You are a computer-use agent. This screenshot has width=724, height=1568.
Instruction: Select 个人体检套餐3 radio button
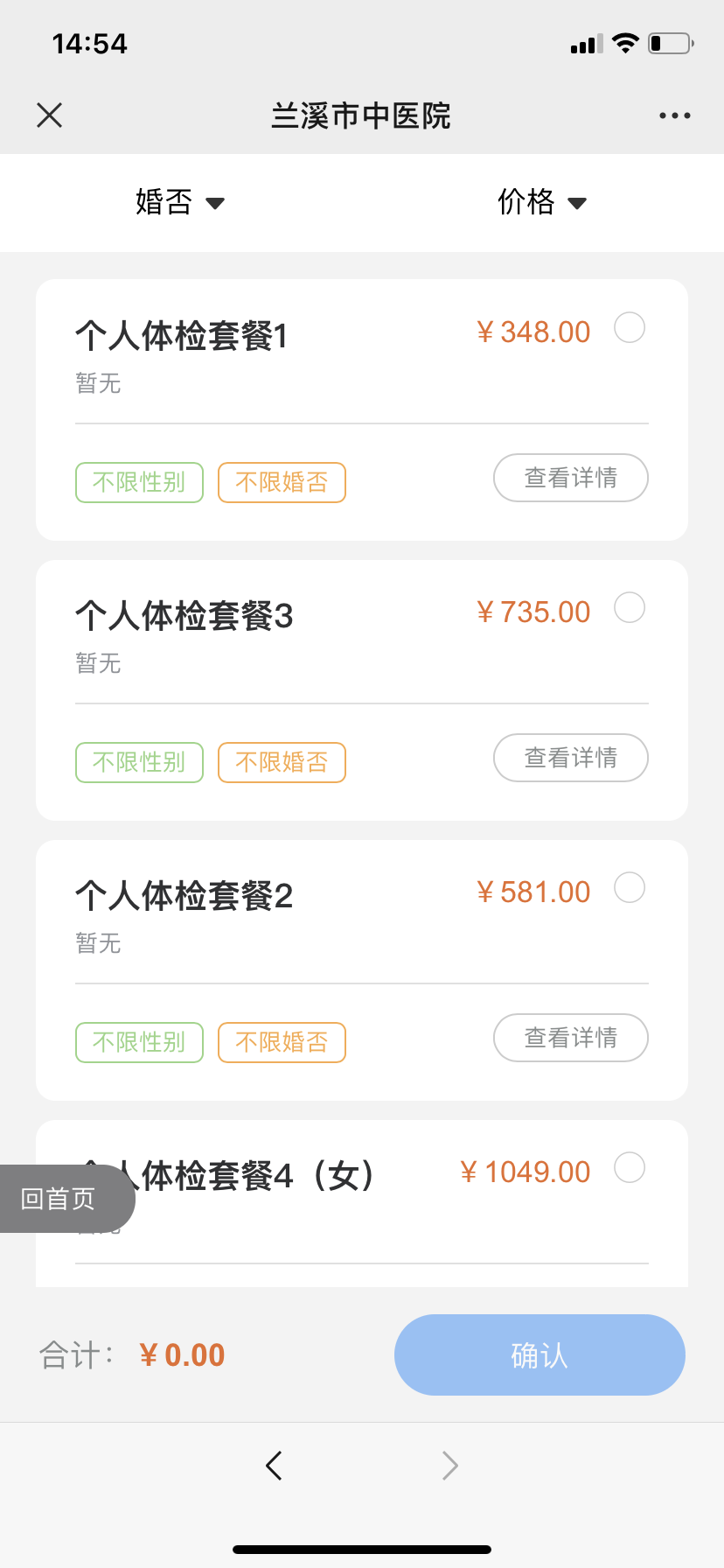click(630, 607)
